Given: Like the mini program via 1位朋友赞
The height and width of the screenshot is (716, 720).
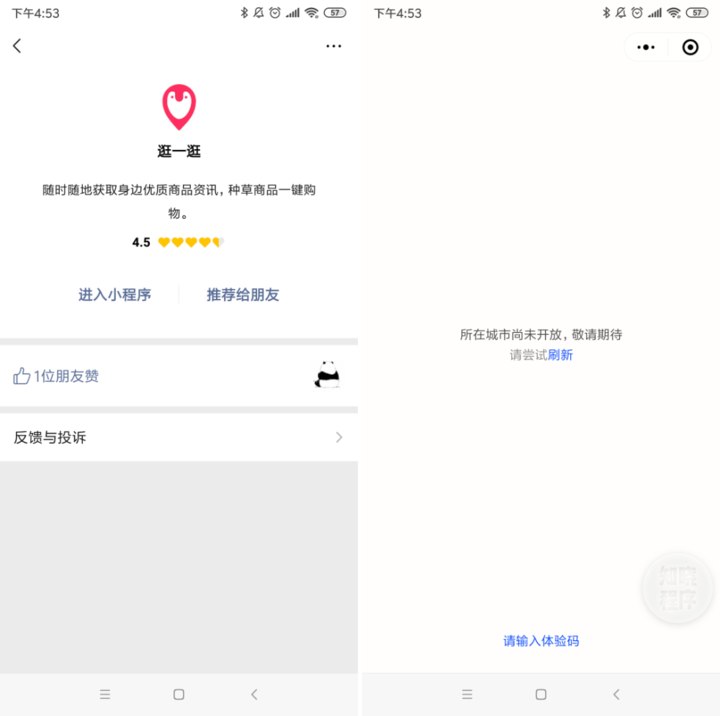Looking at the screenshot, I should pyautogui.click(x=56, y=376).
